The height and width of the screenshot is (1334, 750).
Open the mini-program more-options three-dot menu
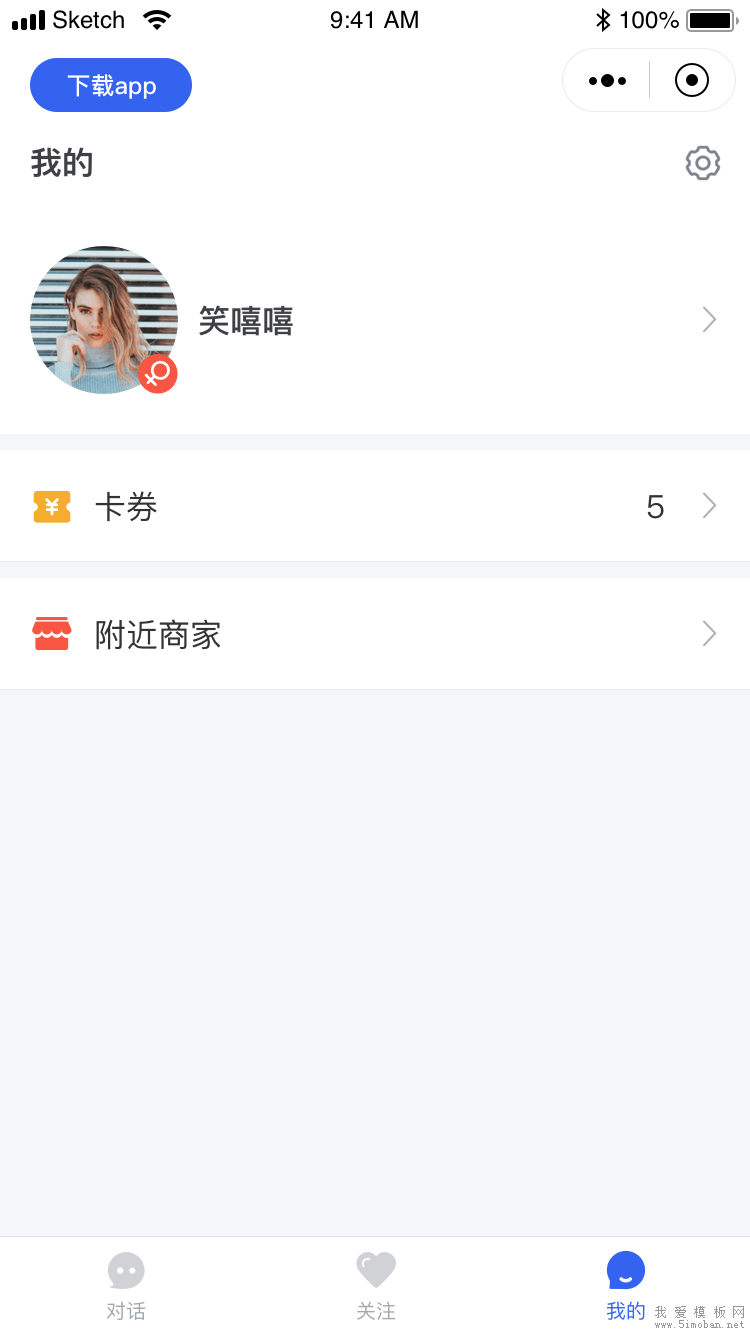(607, 80)
